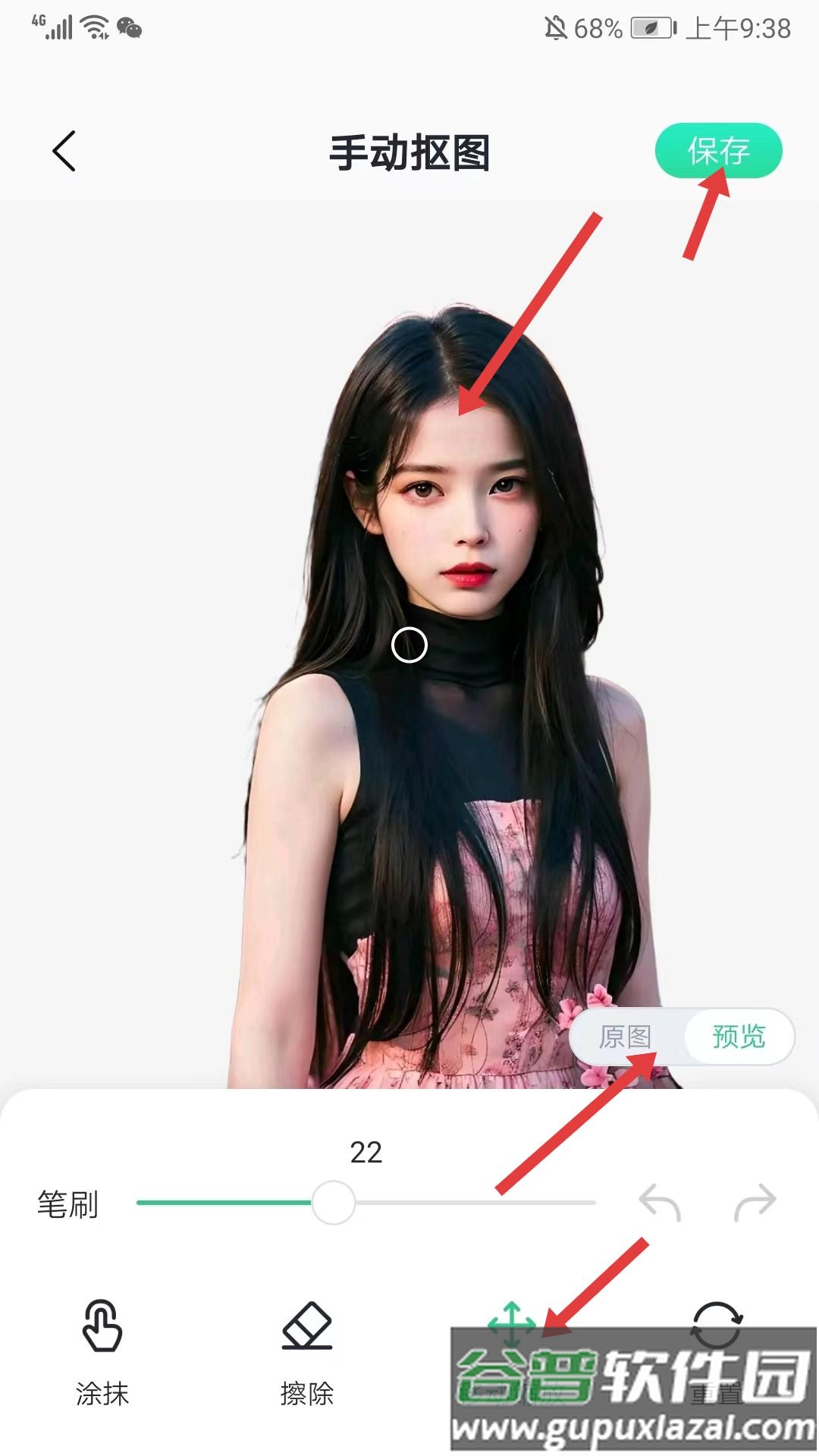The width and height of the screenshot is (819, 1456).
Task: Go back from the 手动抠图 screen
Action: (64, 151)
